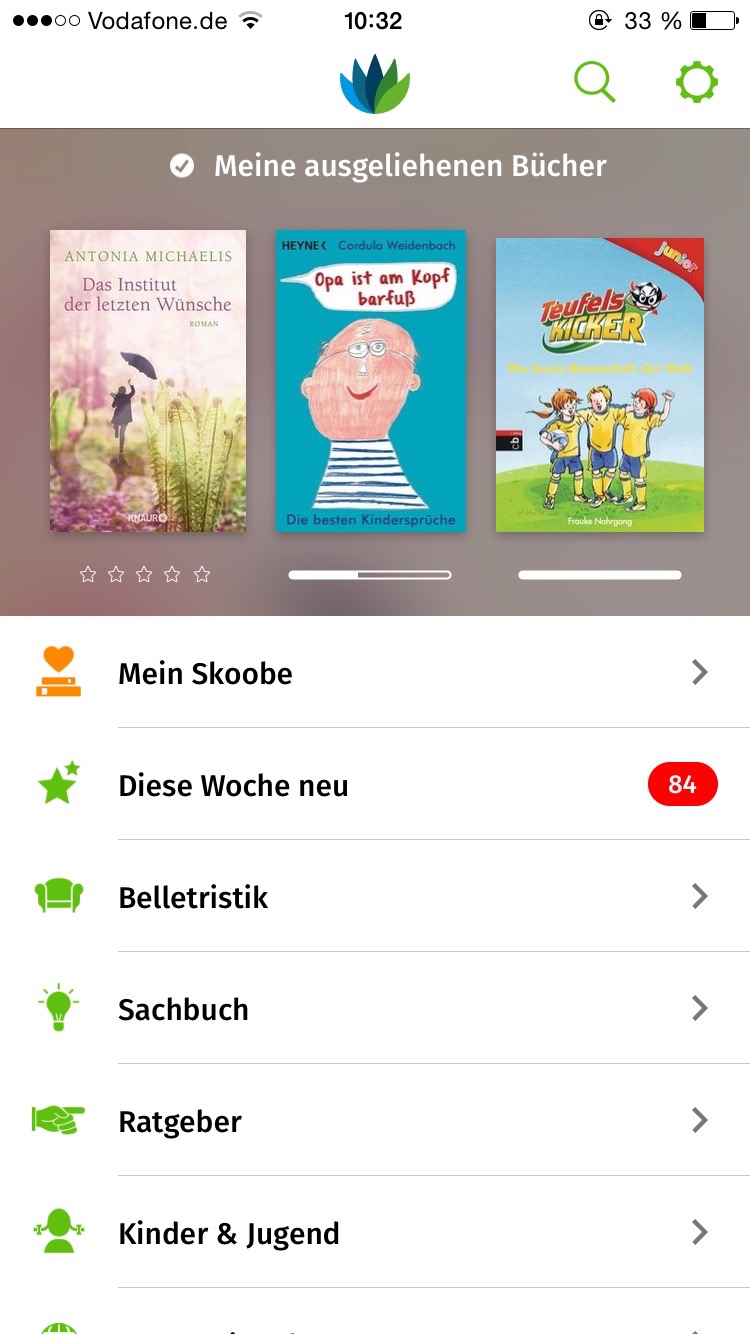Open the book Das Institut der letzten Wünsche
This screenshot has height=1334, width=750.
[148, 381]
